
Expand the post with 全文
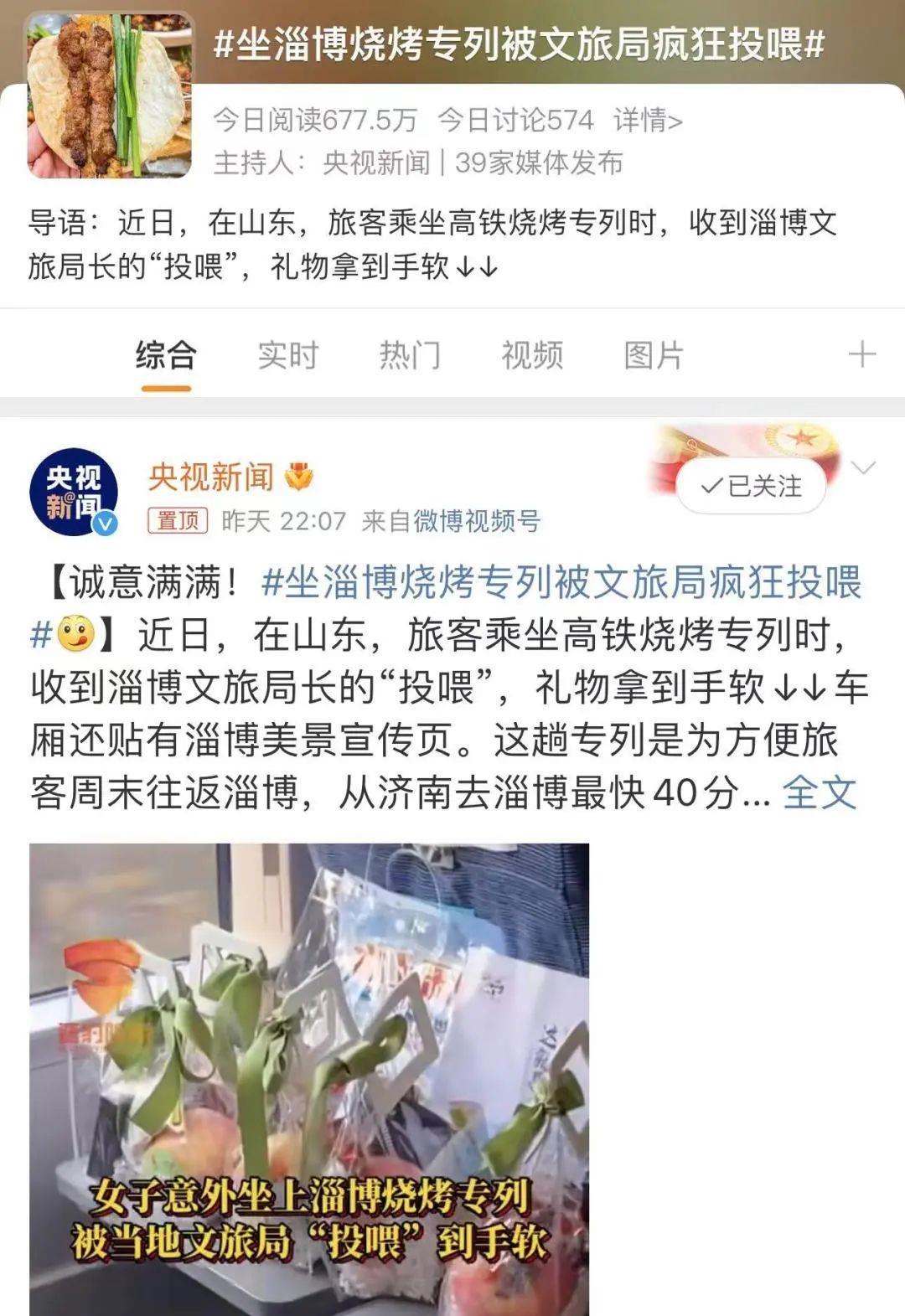click(x=819, y=792)
